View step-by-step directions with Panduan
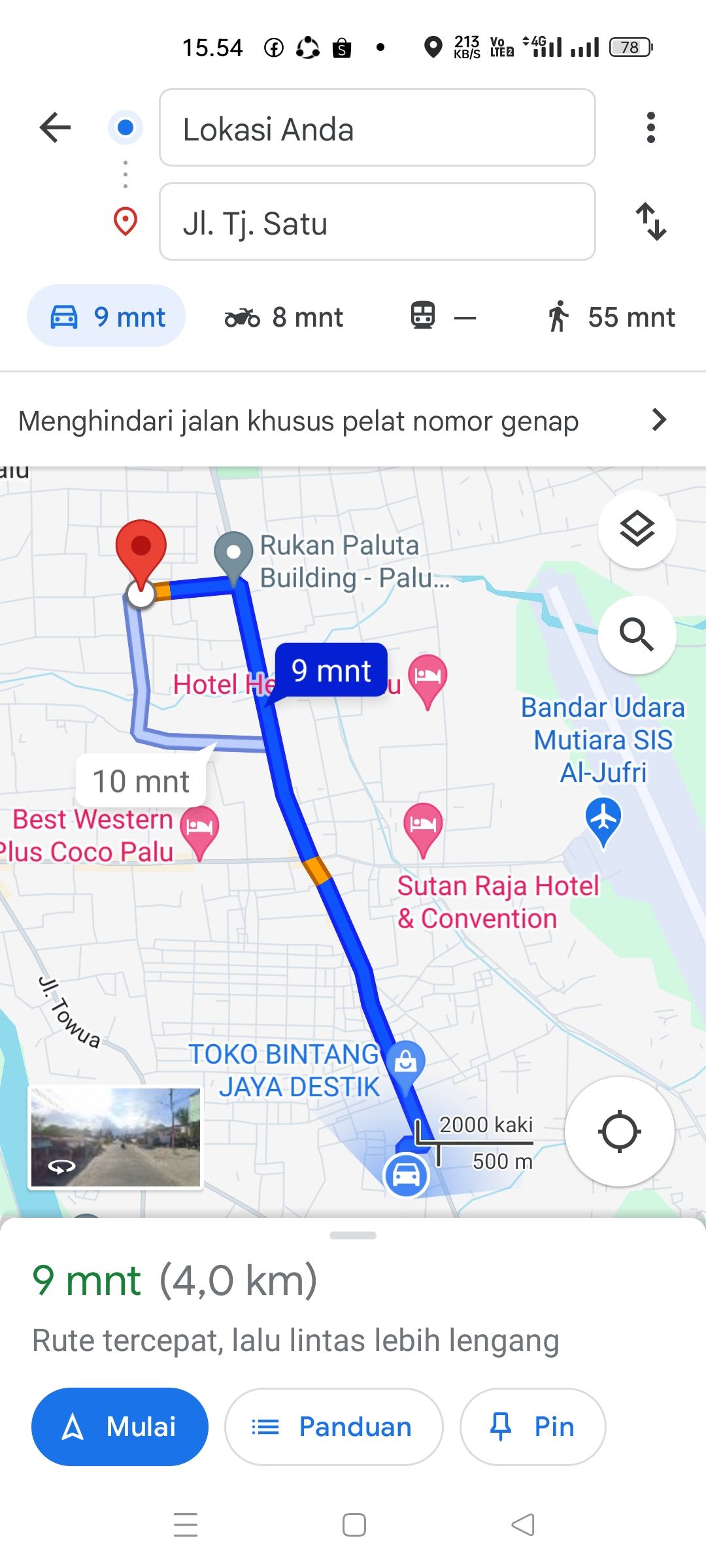This screenshot has height=1568, width=706. (x=333, y=1427)
